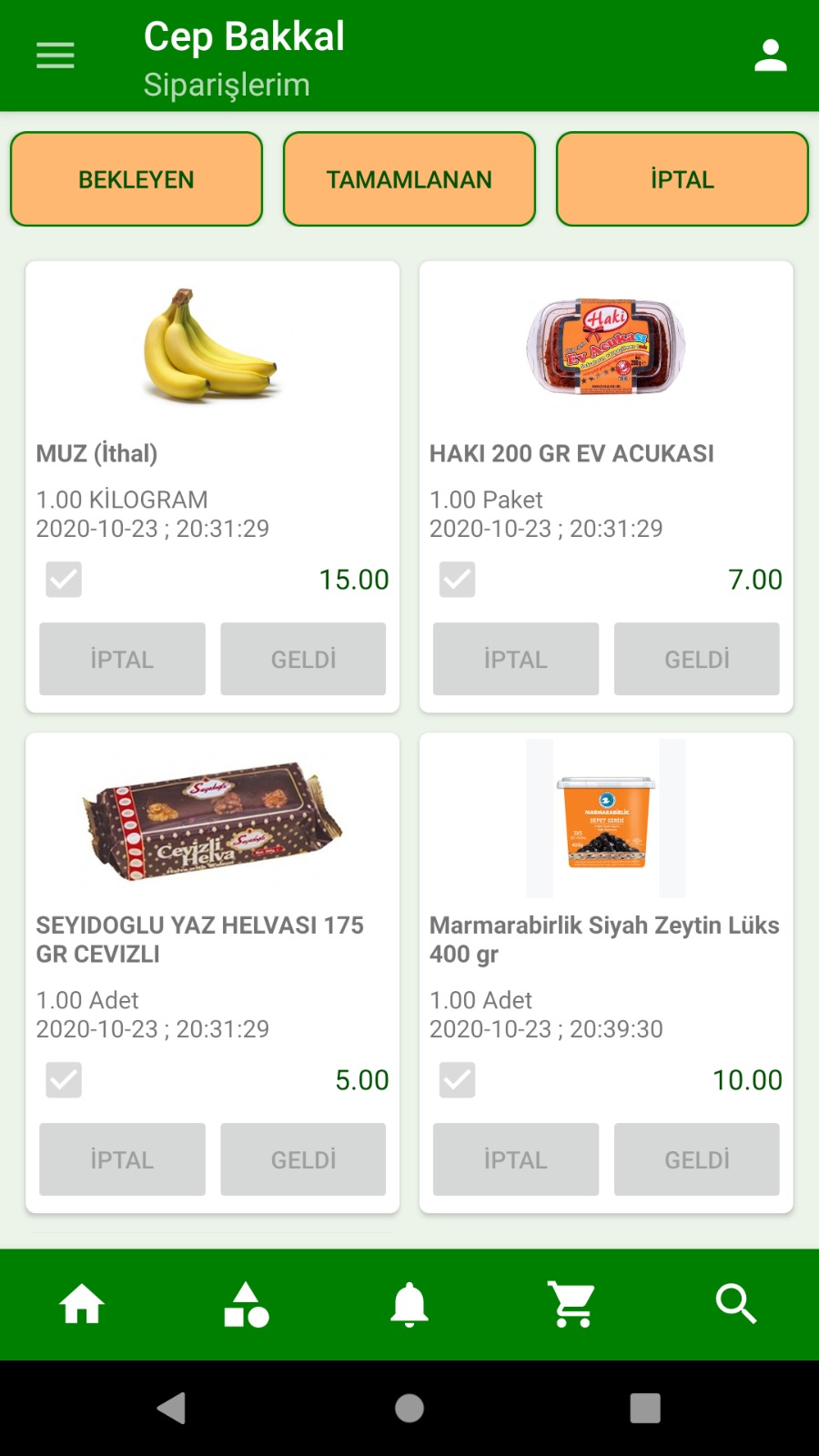
Task: Open the notifications bell
Action: coord(409,1305)
